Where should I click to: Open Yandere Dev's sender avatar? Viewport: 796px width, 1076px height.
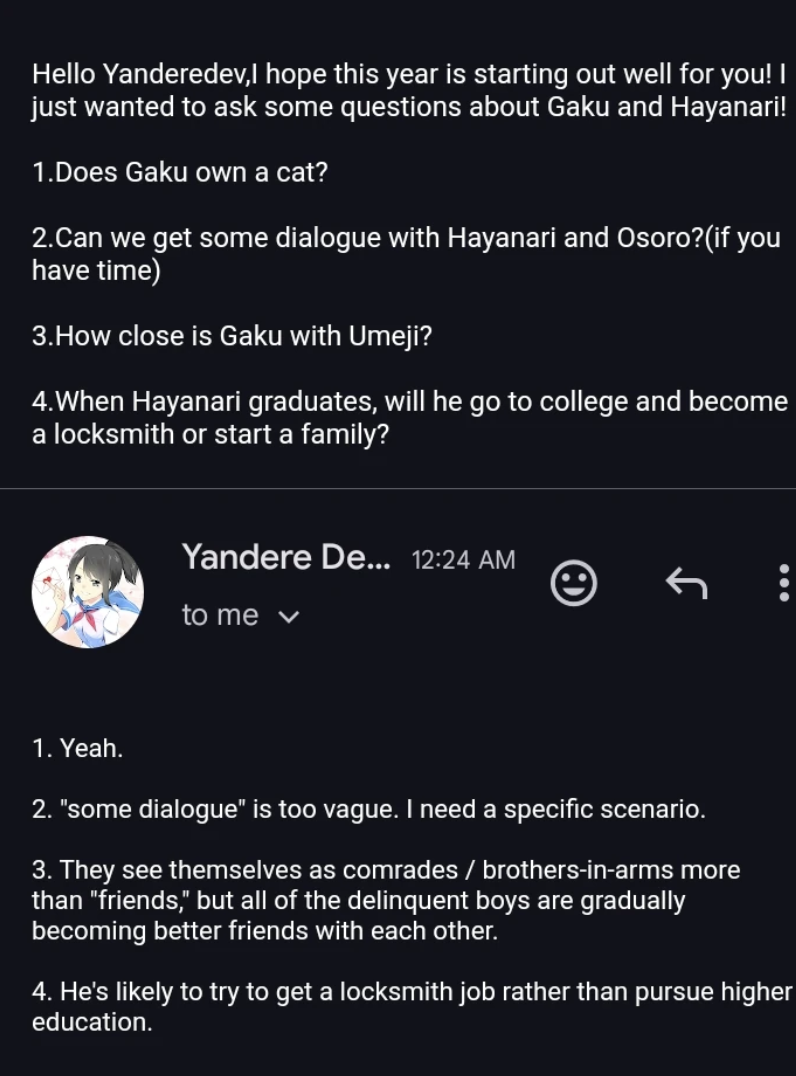[x=88, y=592]
